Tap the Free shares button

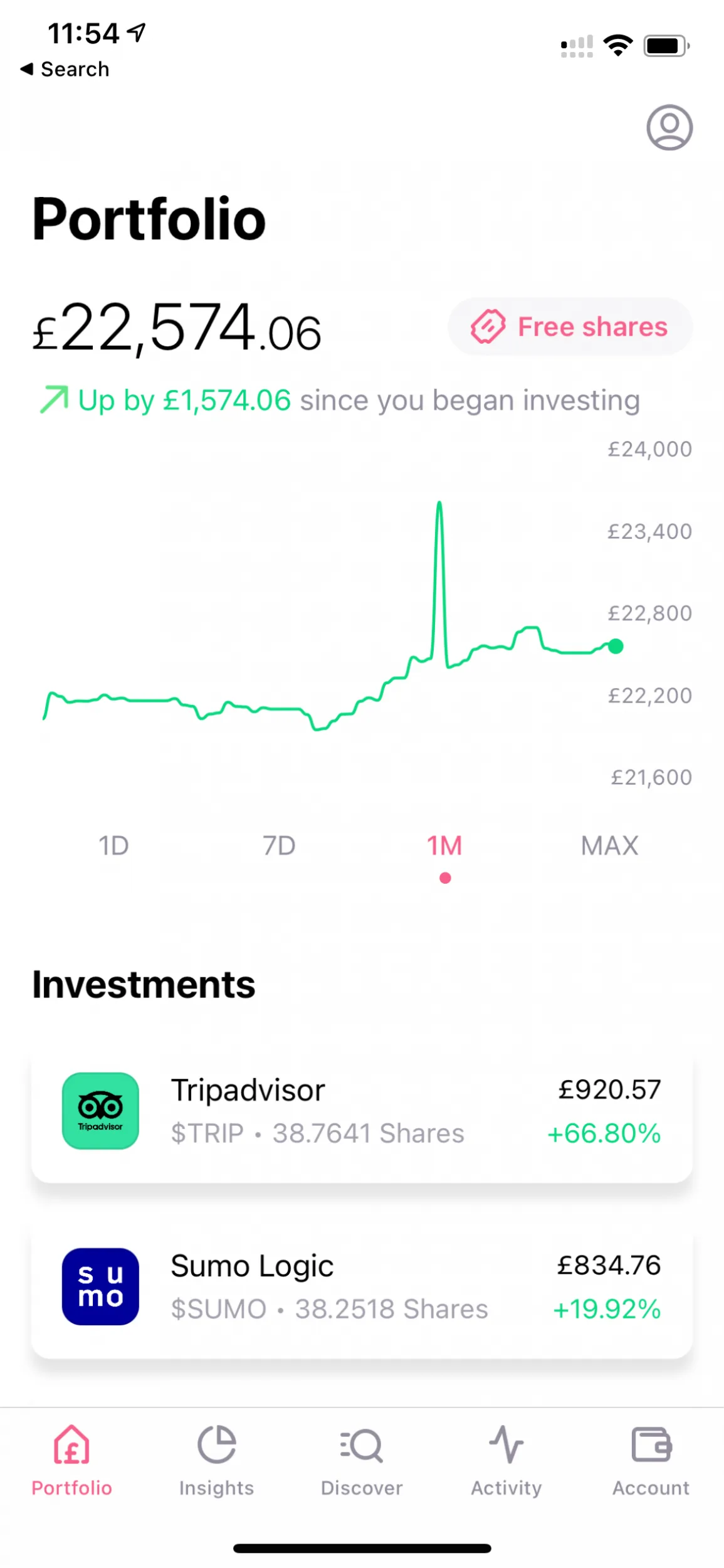(570, 327)
